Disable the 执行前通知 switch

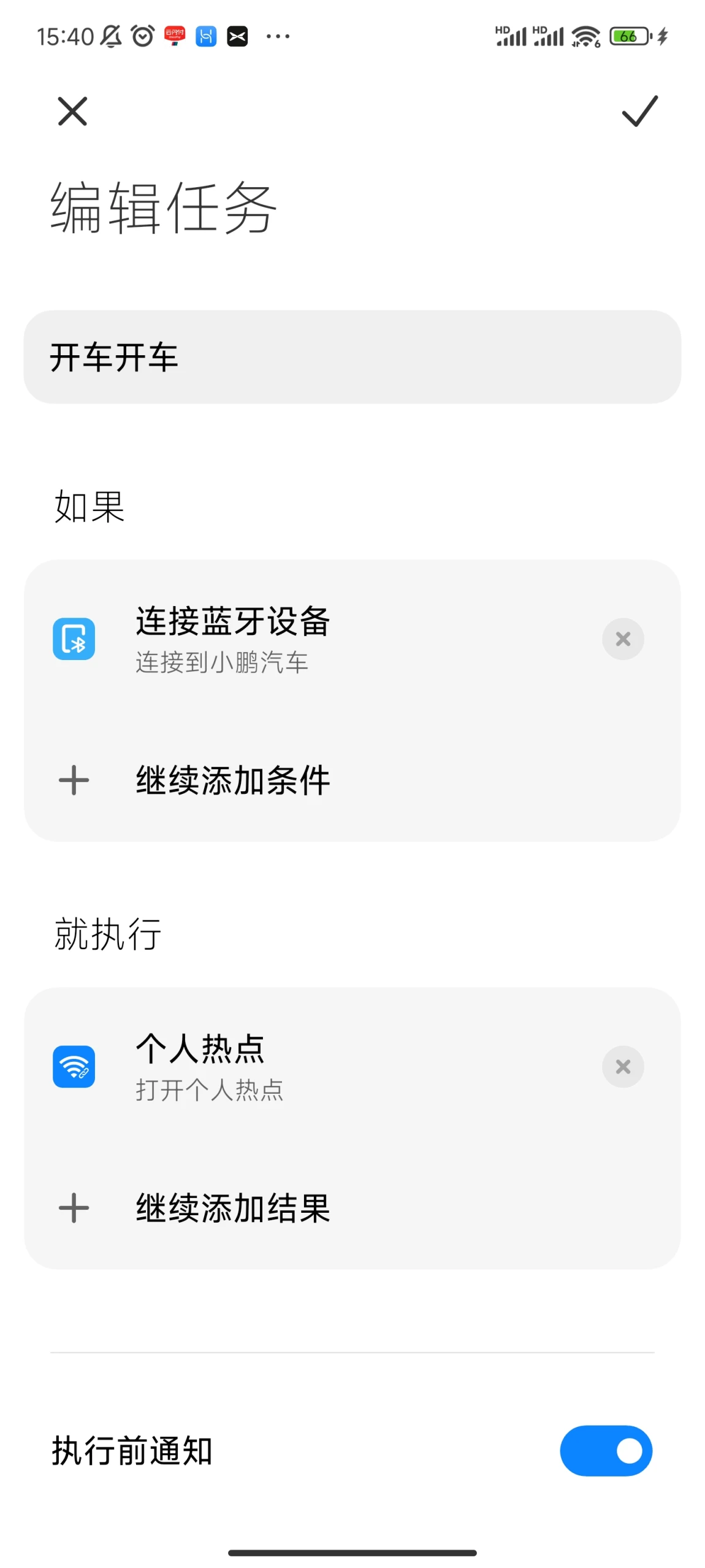coord(606,1451)
